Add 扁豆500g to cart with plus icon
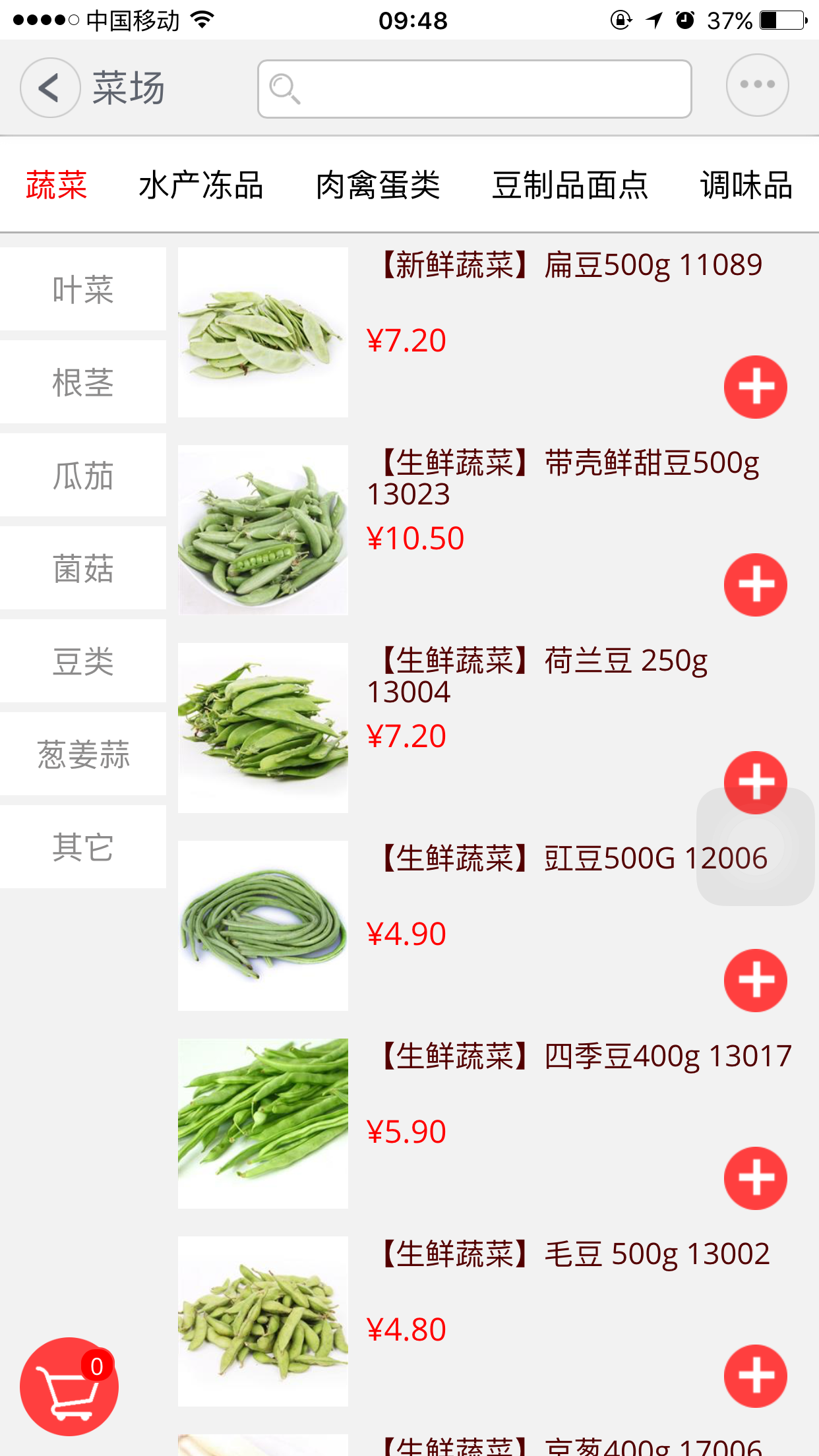Viewport: 819px width, 1456px height. coord(756,387)
